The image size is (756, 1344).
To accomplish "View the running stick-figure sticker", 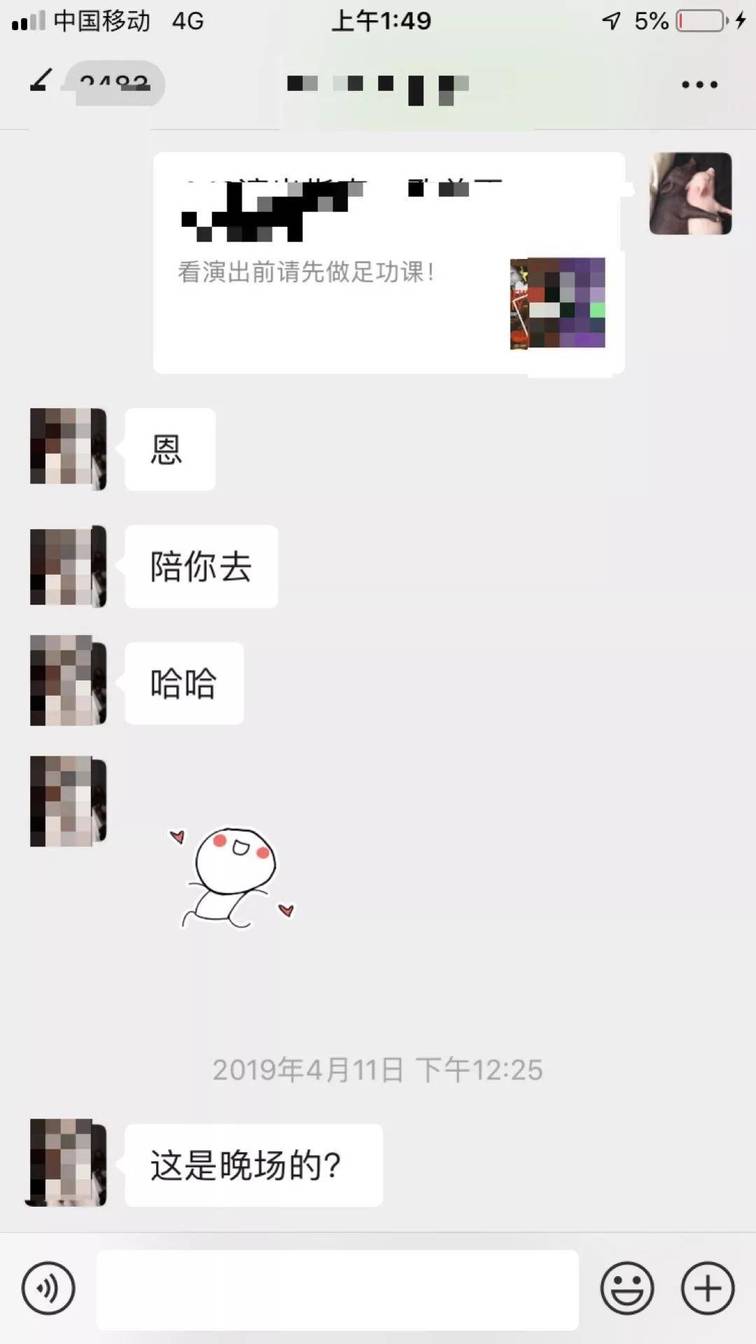I will 235,874.
